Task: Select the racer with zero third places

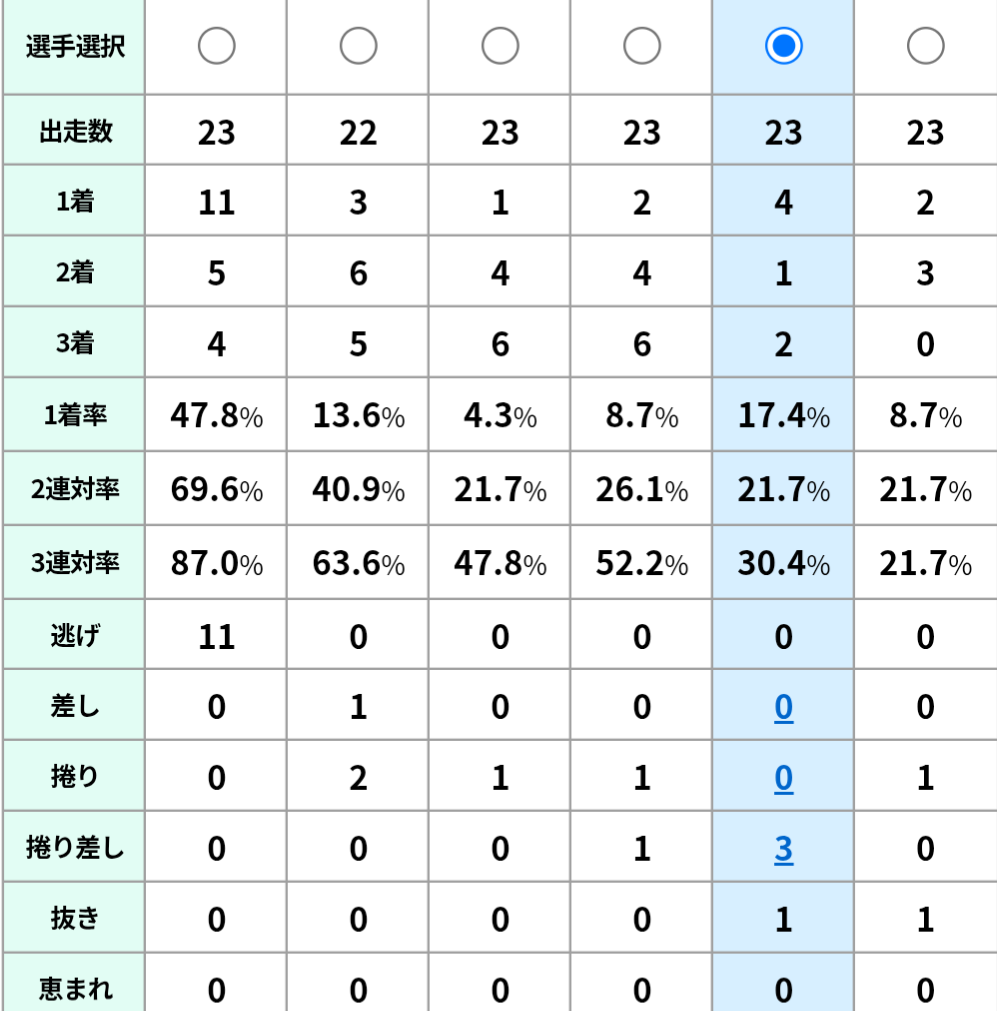Action: [925, 46]
